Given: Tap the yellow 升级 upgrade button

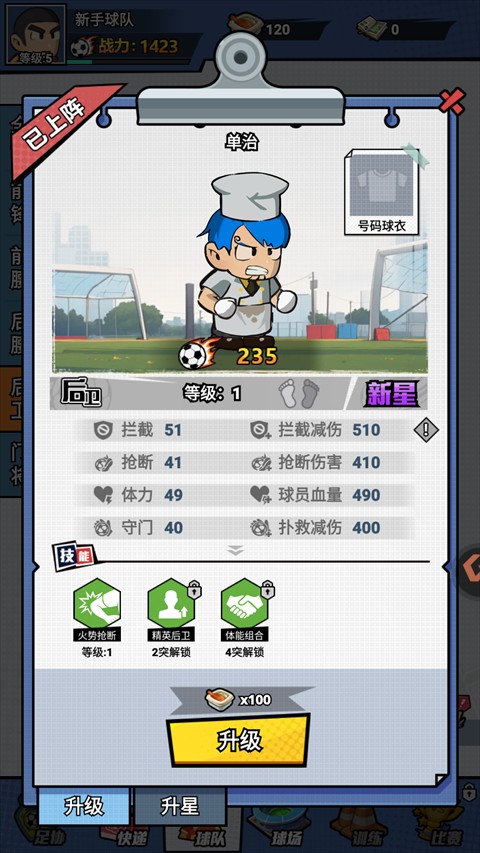Looking at the screenshot, I should point(239,740).
